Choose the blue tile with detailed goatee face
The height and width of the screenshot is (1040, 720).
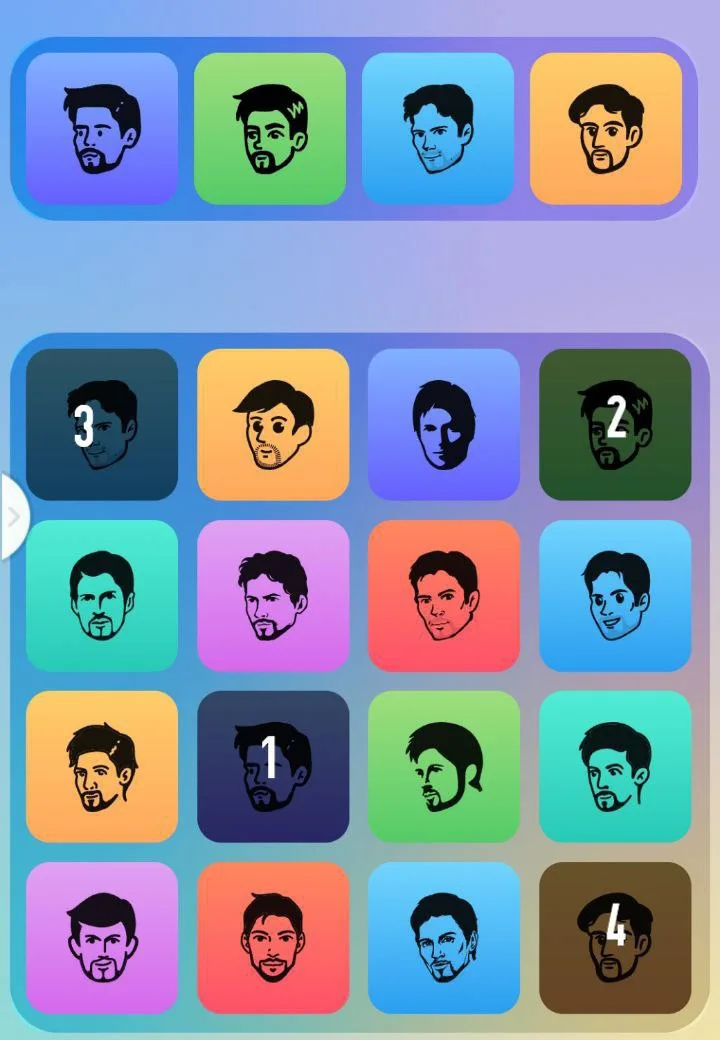[x=444, y=937]
